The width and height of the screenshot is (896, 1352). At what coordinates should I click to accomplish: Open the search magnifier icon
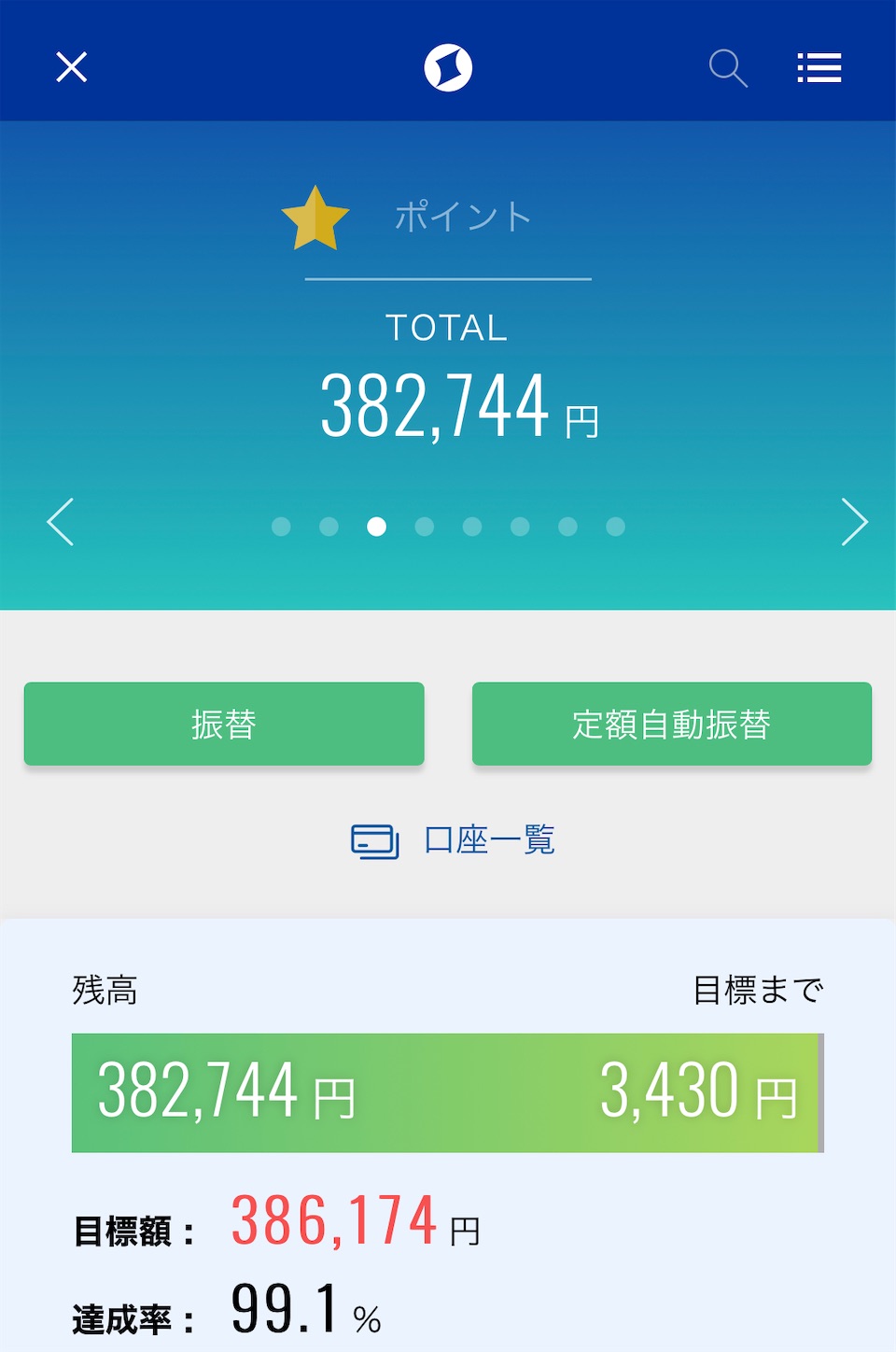point(728,68)
